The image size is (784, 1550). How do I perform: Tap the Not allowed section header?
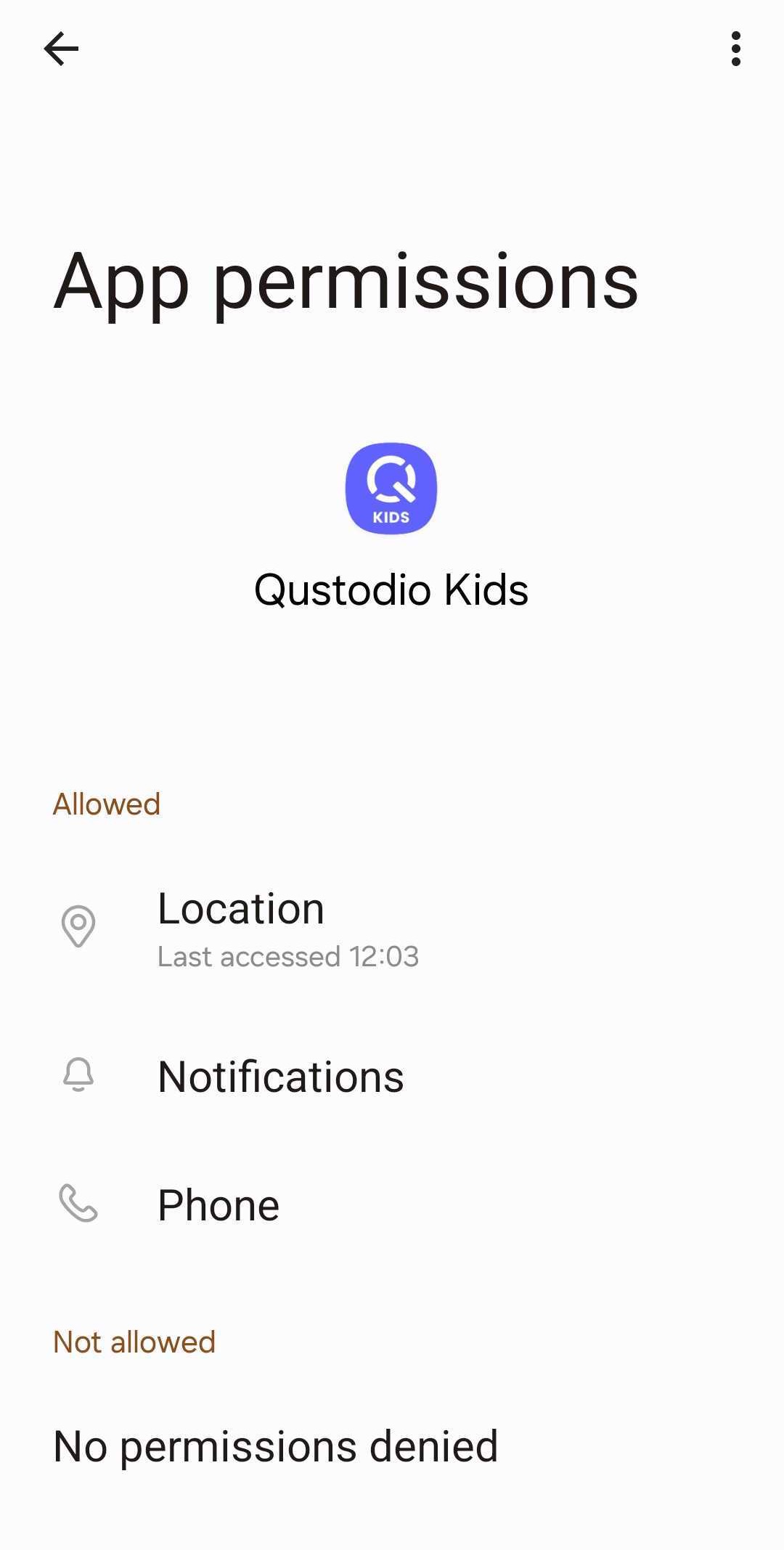[x=134, y=1342]
